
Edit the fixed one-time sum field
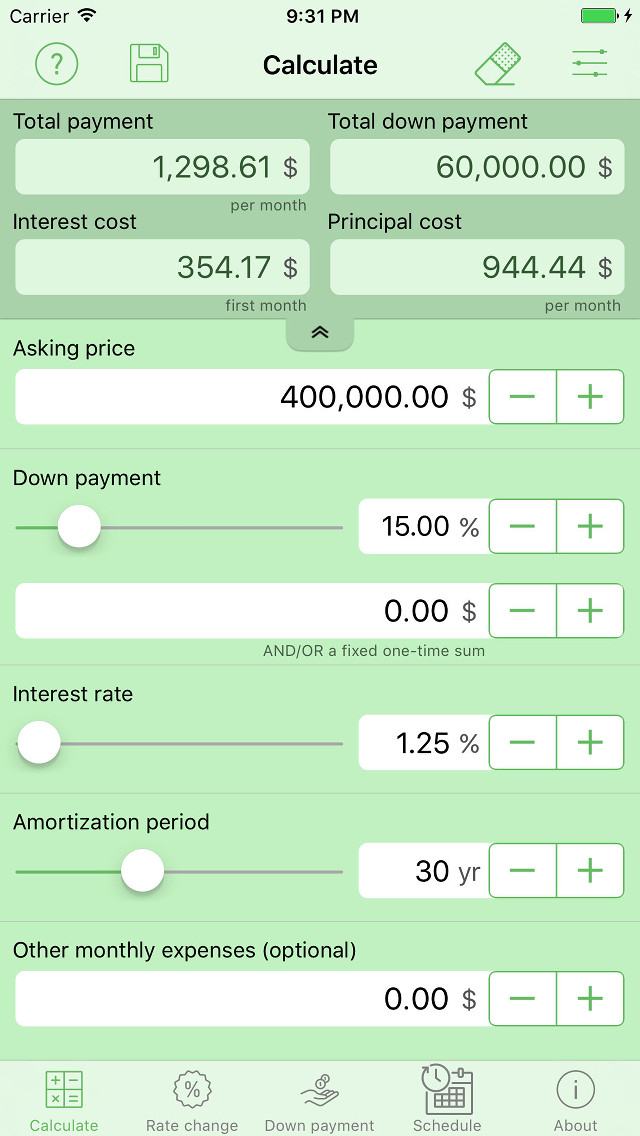coord(252,611)
